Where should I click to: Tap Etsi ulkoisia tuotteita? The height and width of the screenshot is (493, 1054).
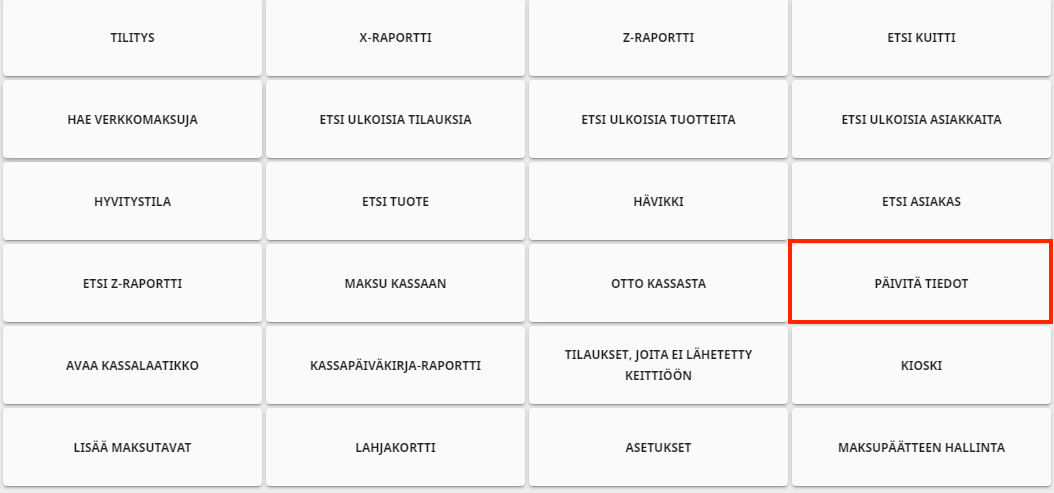click(x=658, y=120)
